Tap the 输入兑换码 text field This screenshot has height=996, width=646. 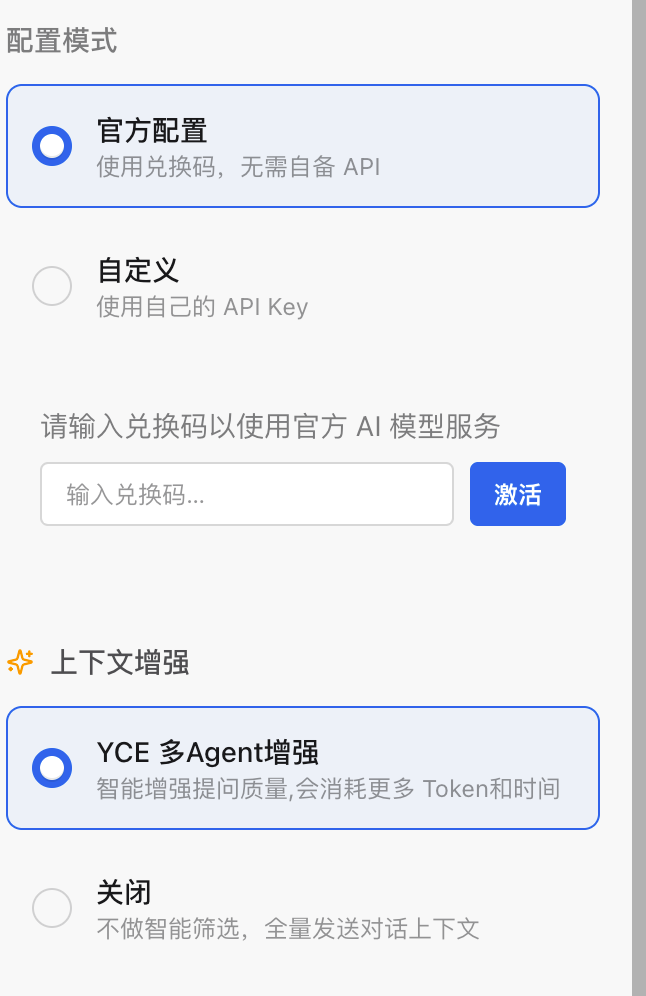click(x=246, y=494)
